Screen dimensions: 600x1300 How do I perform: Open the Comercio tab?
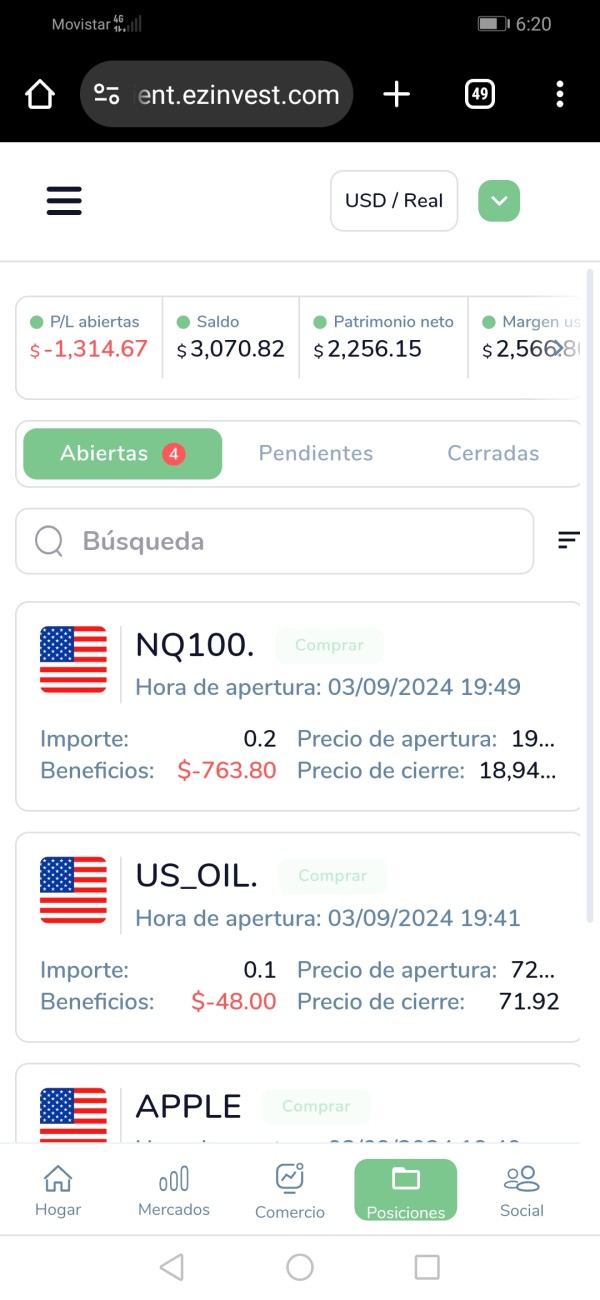pos(290,1190)
